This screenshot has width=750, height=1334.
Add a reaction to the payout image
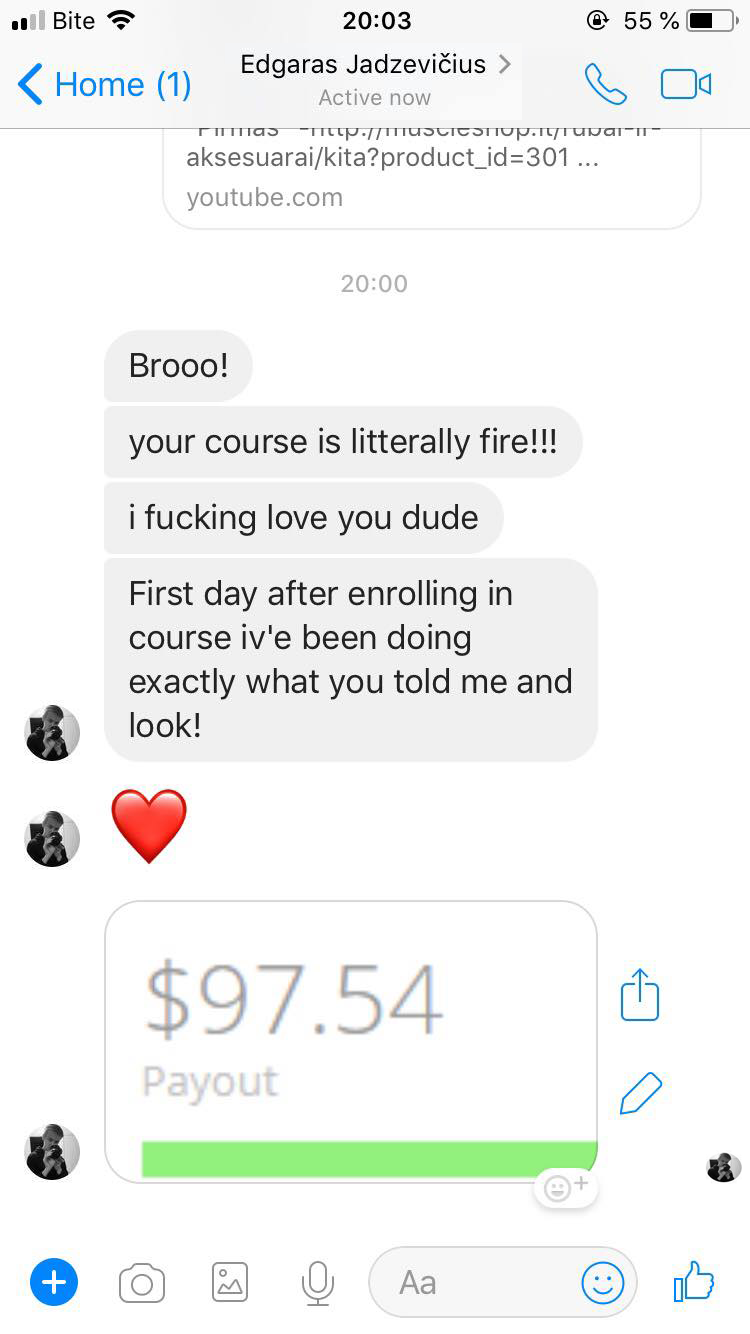click(x=565, y=1188)
